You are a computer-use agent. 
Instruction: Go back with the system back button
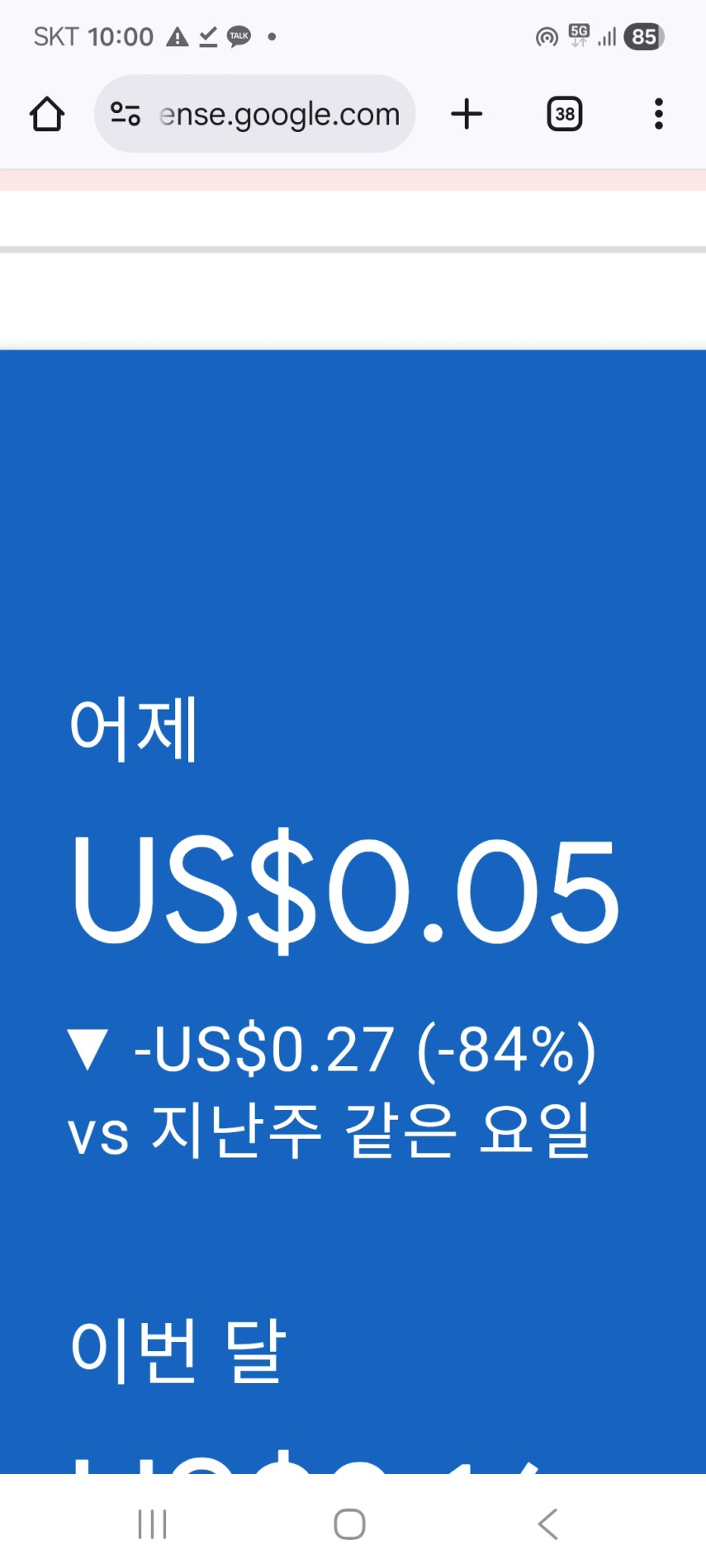[547, 1523]
